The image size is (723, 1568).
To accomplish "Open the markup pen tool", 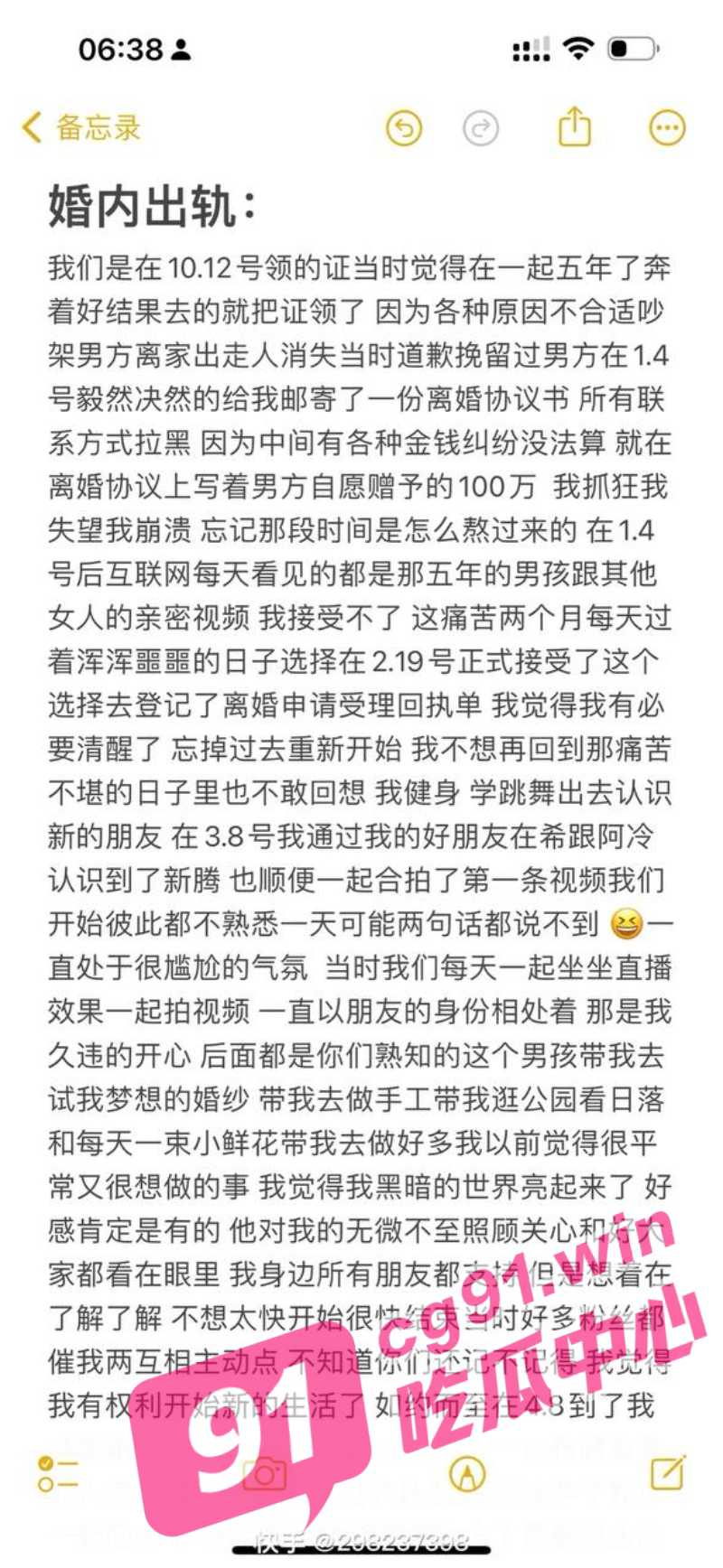I will (x=467, y=1473).
